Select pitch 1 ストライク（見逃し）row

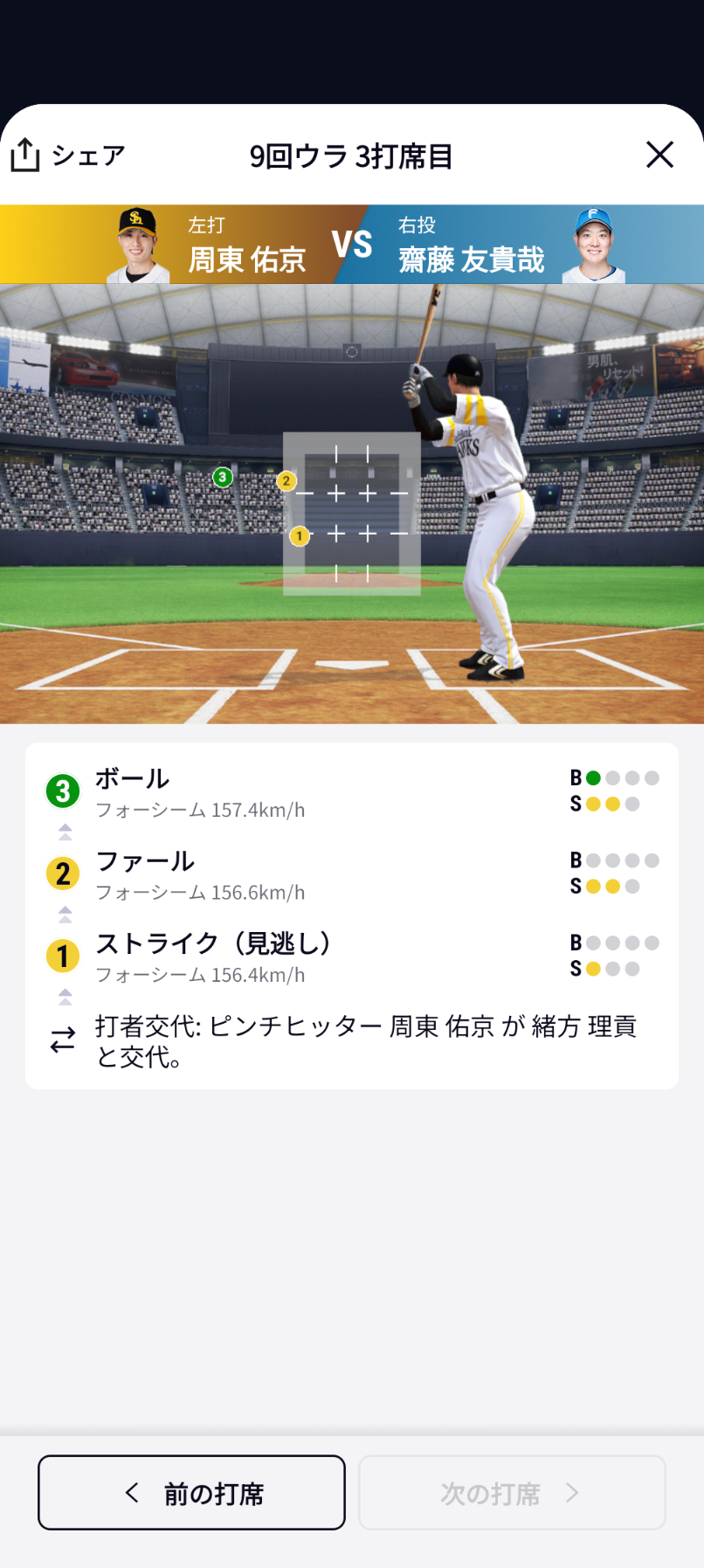(351, 957)
